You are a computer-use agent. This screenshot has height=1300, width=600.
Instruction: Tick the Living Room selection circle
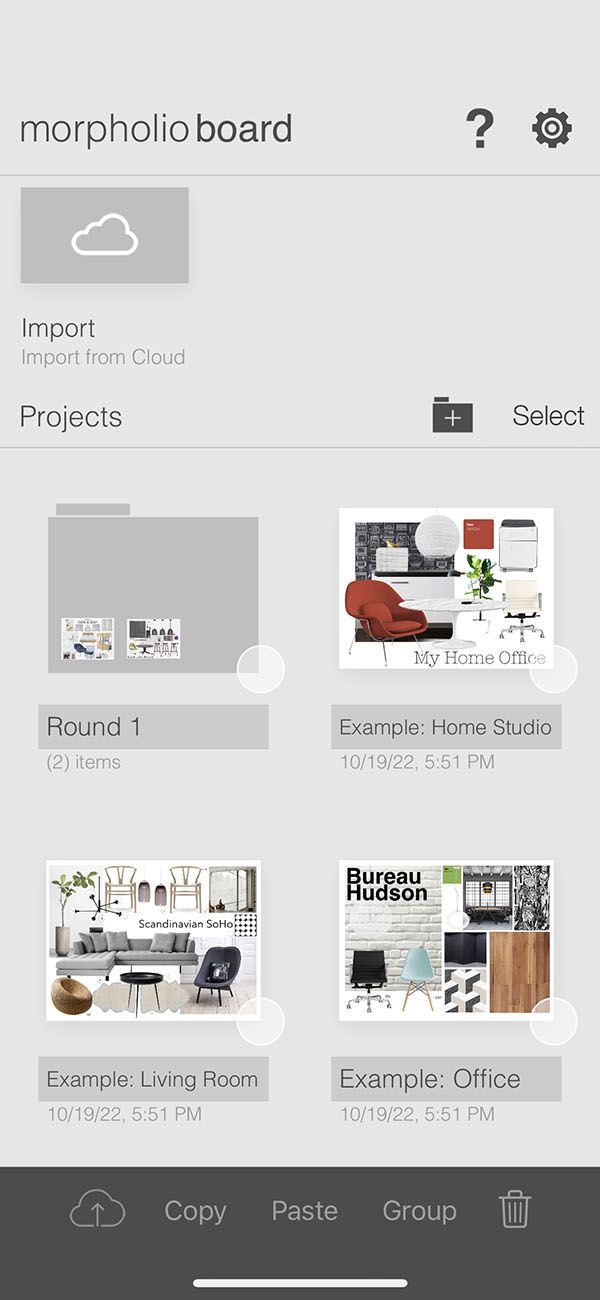(261, 1021)
